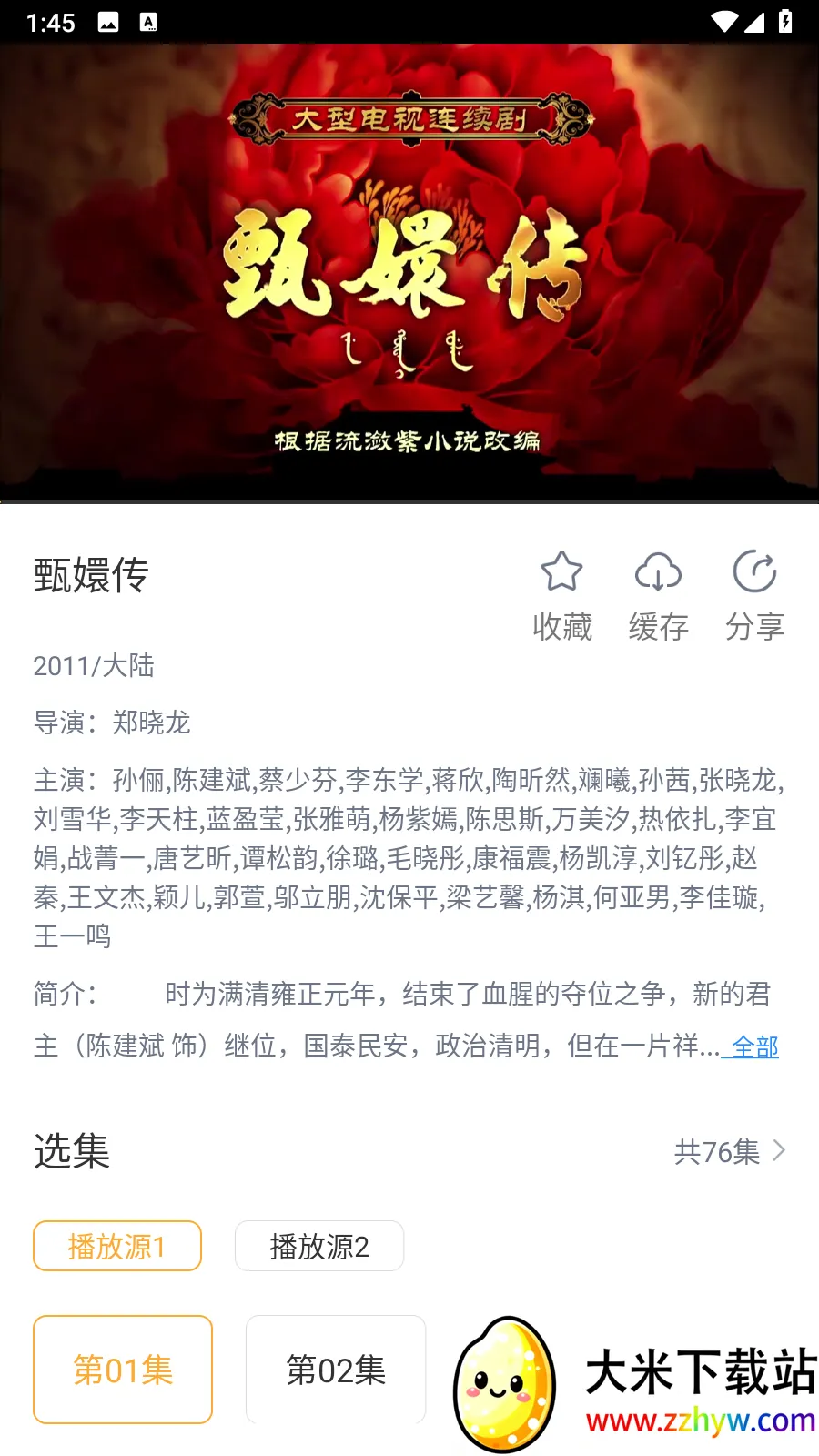Play episode 第02集
Screen dimensions: 819x1456
pyautogui.click(x=336, y=1370)
